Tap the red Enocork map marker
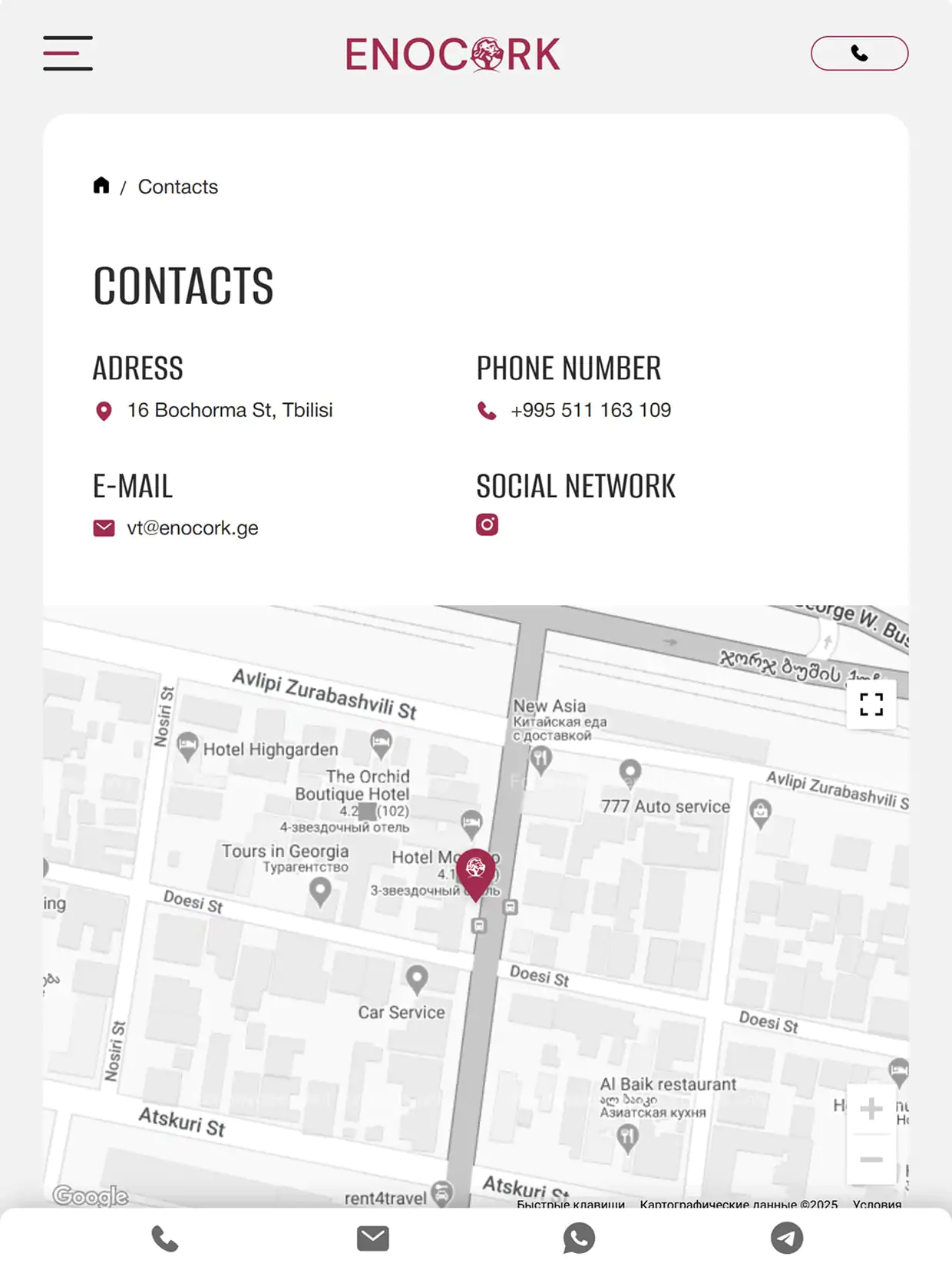Viewport: 952px width, 1270px height. 476,871
